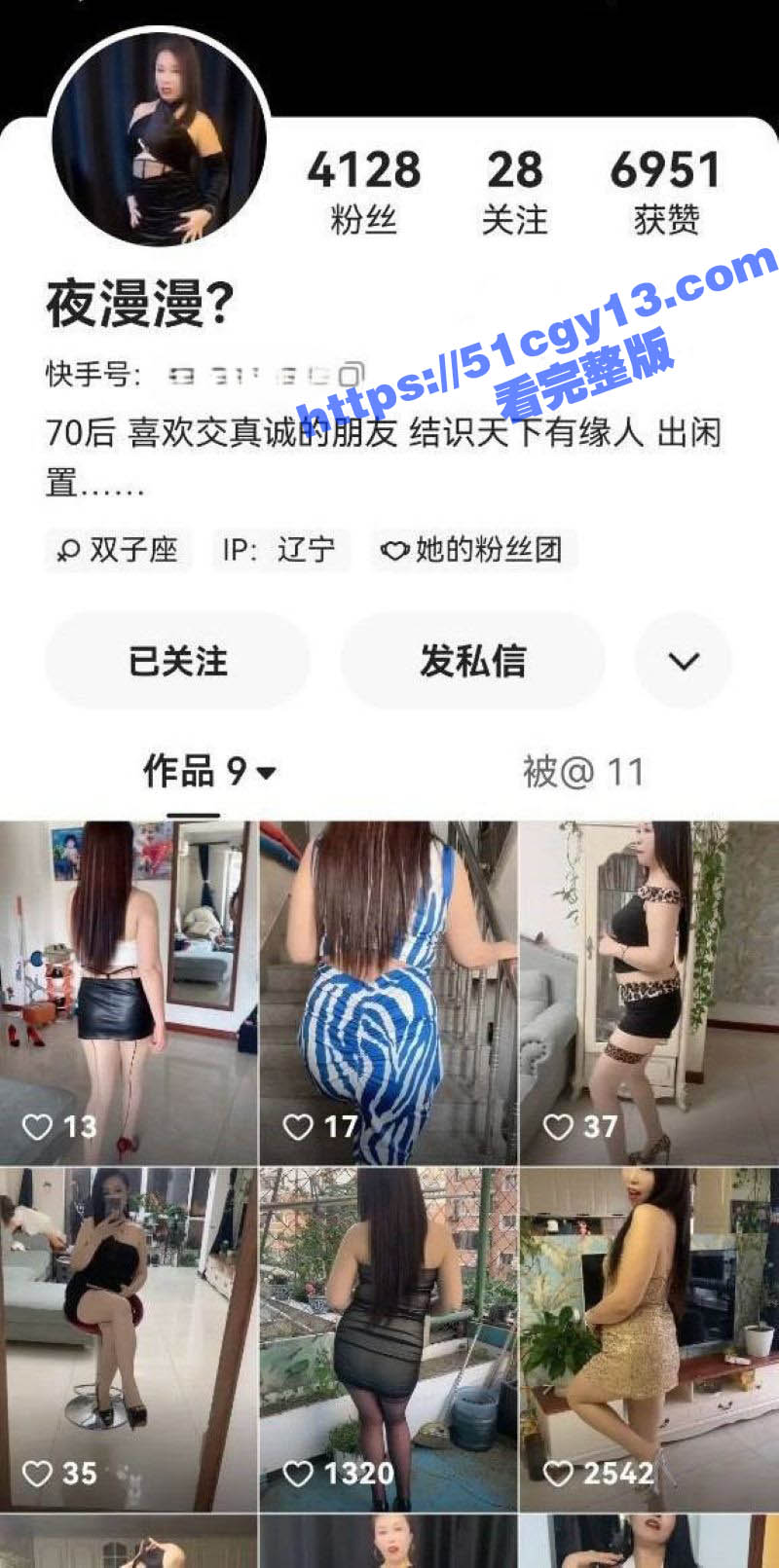This screenshot has height=1568, width=779.
Task: Copy the 快手号 ID with the copy icon
Action: [352, 372]
